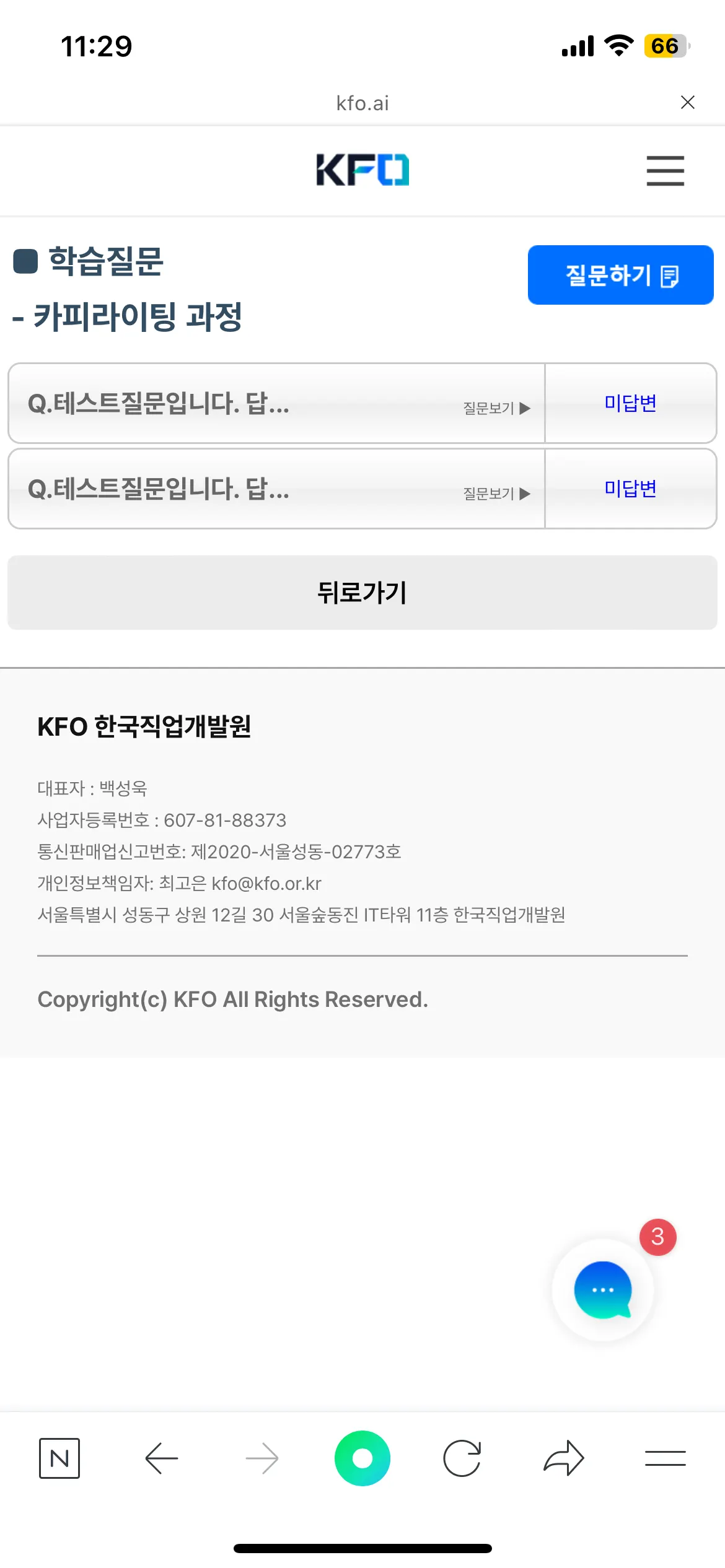Go back with the 뒤로가기 button
Image resolution: width=725 pixels, height=1568 pixels.
[362, 593]
